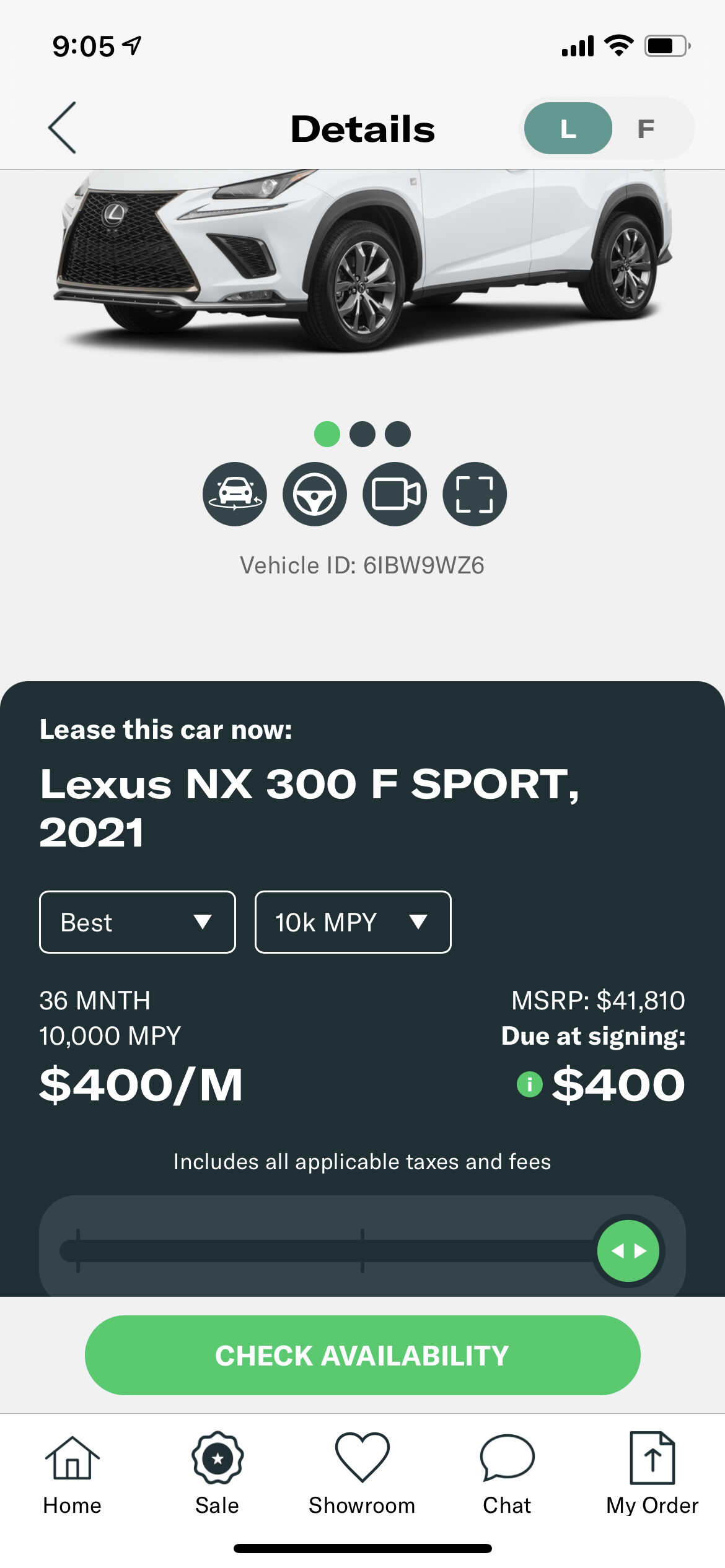Viewport: 725px width, 1568px height.
Task: Open the 360 exterior car view
Action: (235, 494)
